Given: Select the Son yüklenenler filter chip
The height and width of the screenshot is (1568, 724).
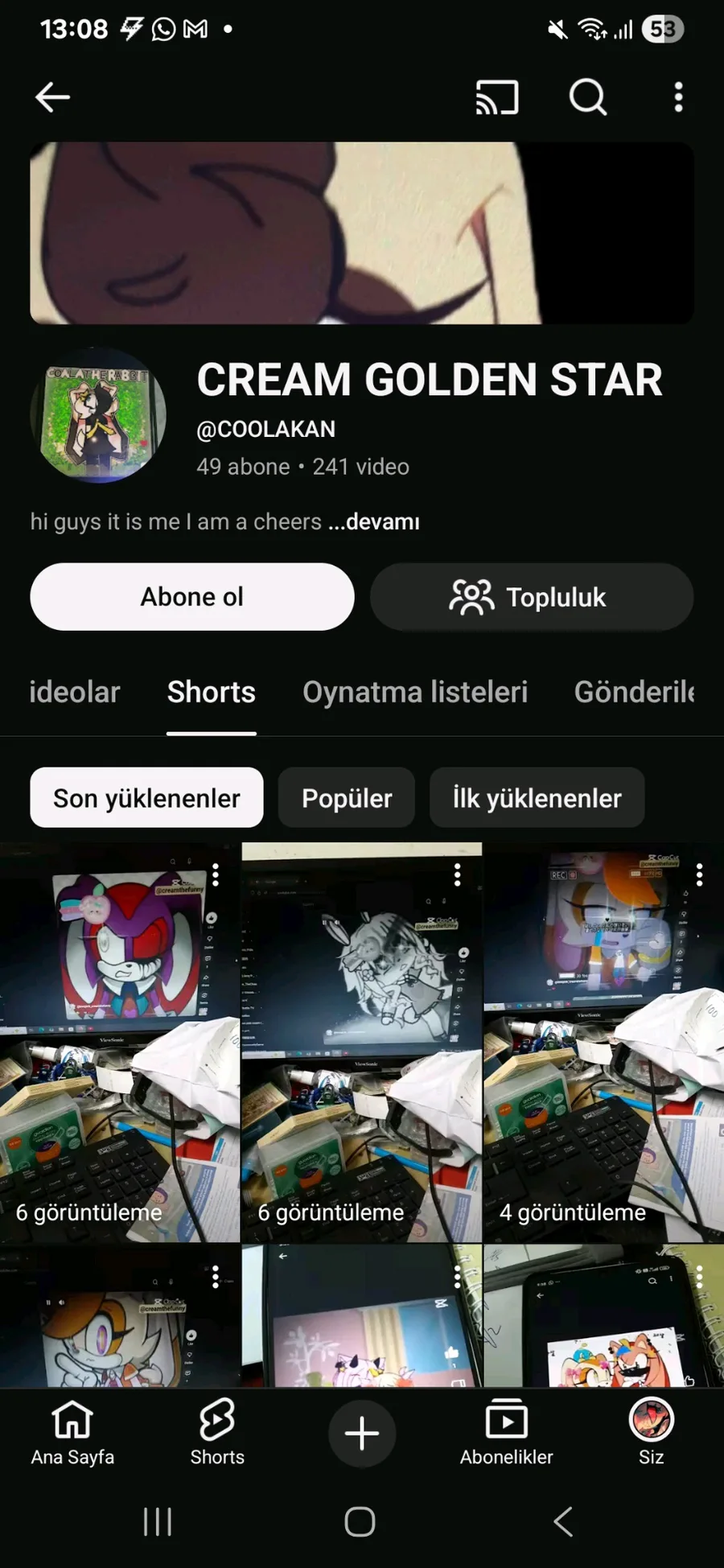Looking at the screenshot, I should coord(146,798).
